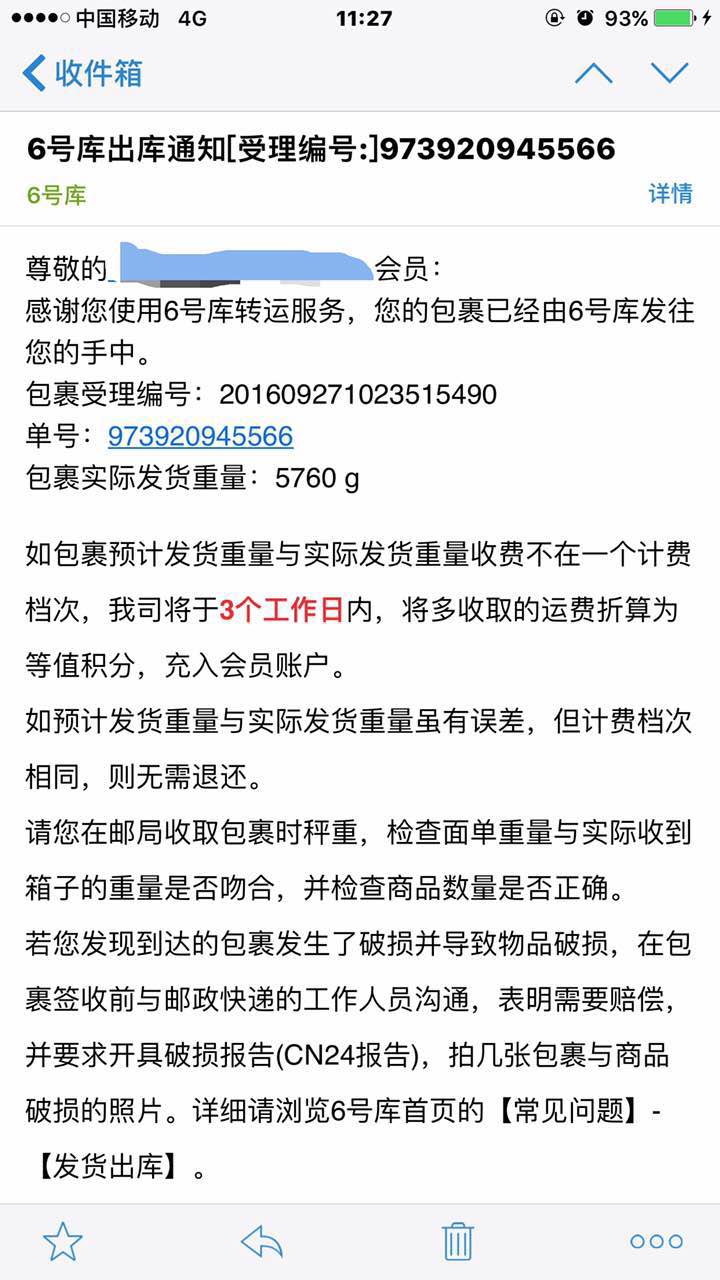
Task: Show sender details via 详情
Action: click(x=670, y=193)
